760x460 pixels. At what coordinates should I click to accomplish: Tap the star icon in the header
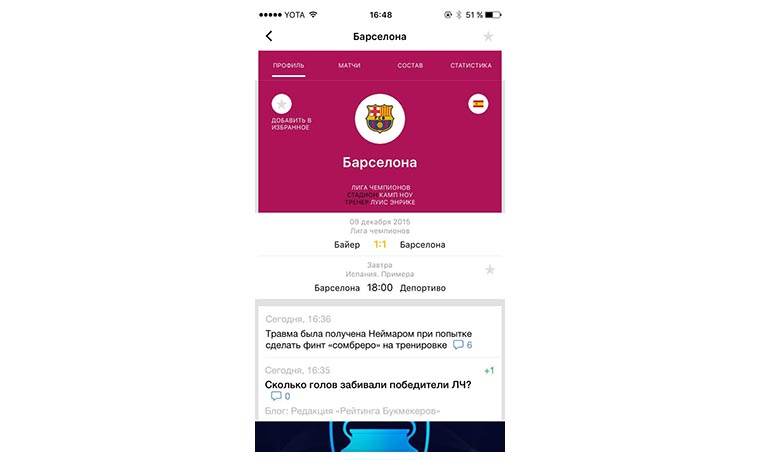[x=488, y=36]
